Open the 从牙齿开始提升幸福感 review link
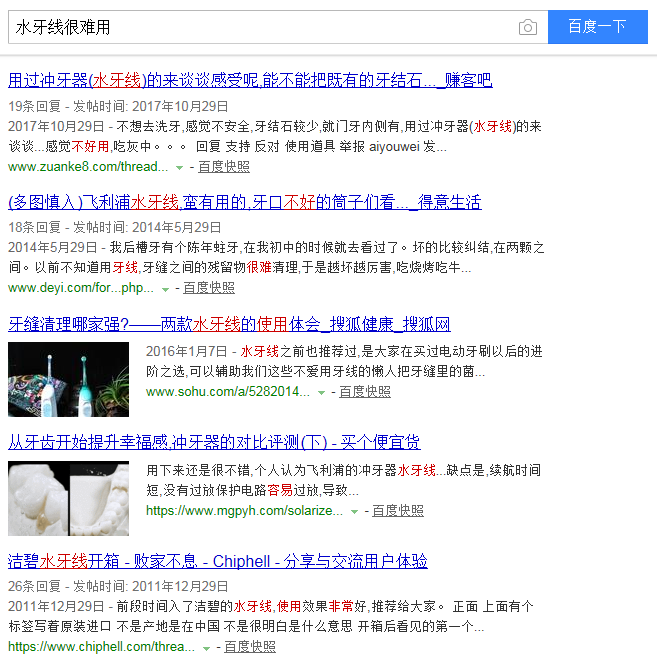657x666 pixels. point(214,442)
